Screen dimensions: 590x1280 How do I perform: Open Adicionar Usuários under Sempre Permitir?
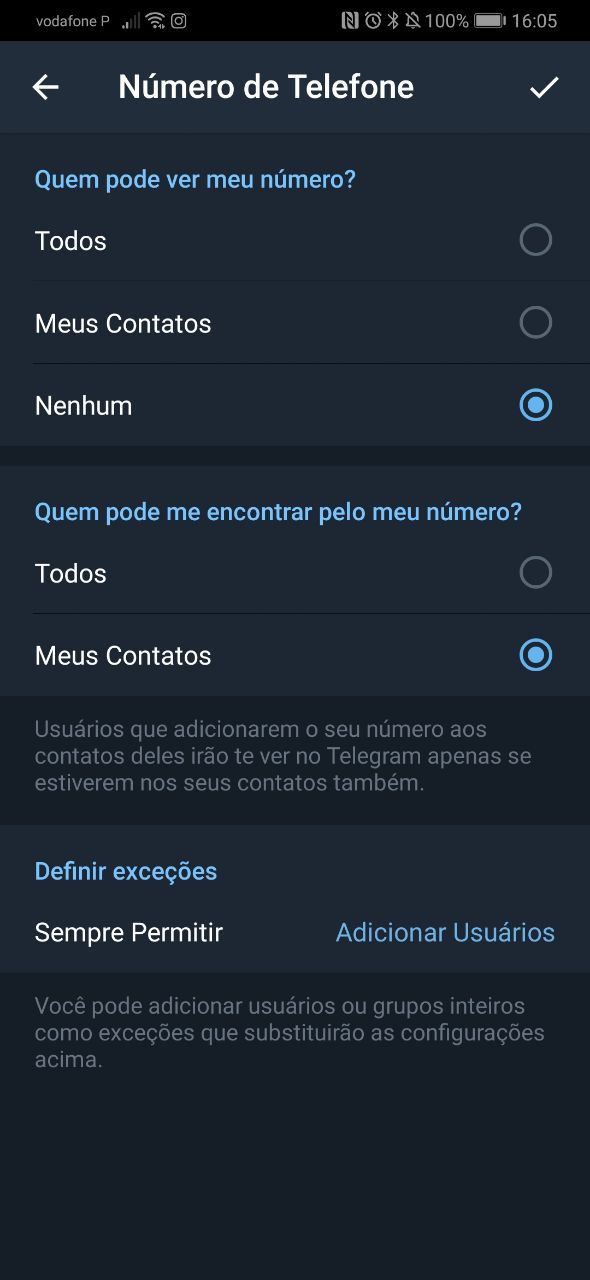[x=445, y=932]
